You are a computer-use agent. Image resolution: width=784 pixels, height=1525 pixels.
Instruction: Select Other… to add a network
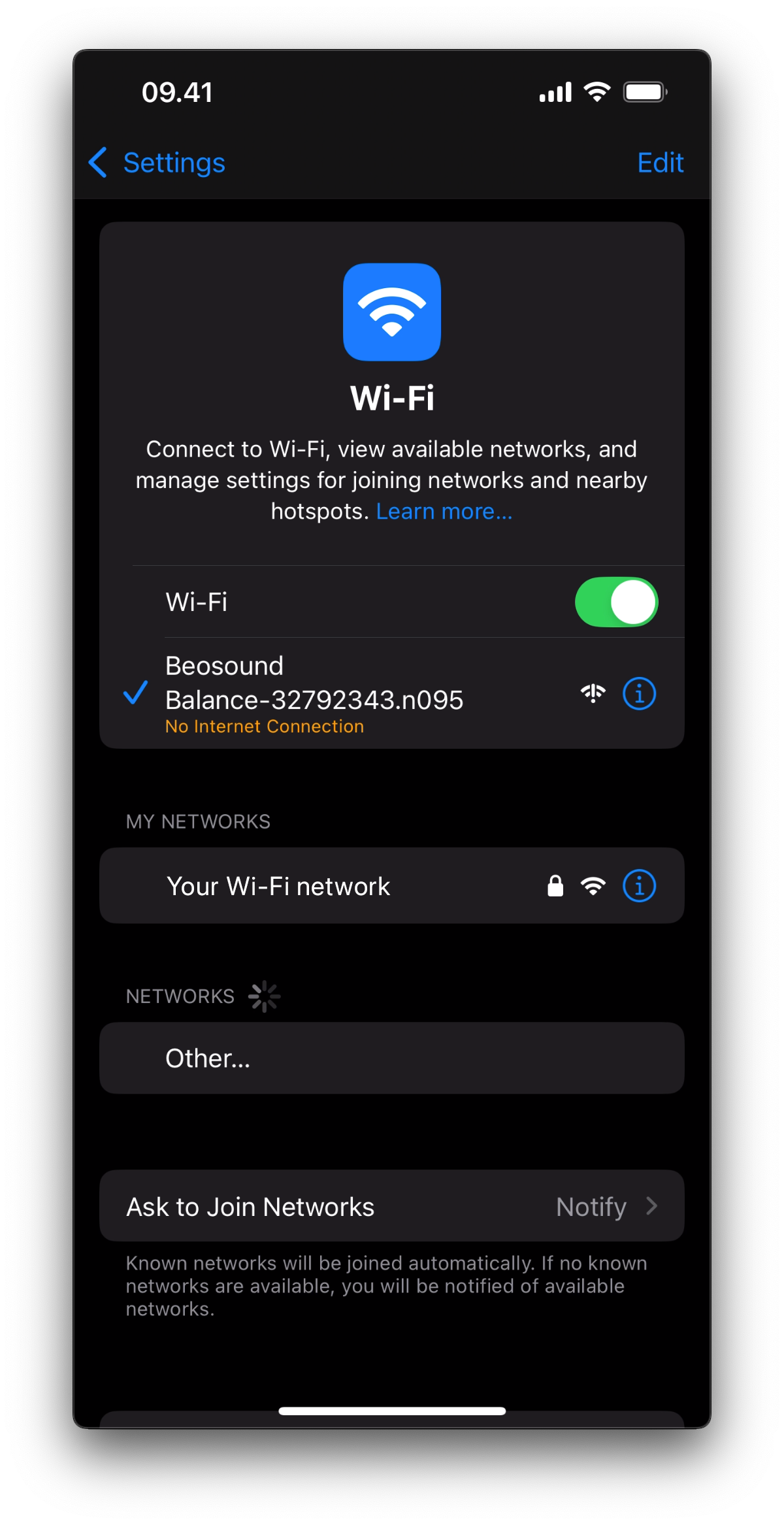coord(208,1058)
